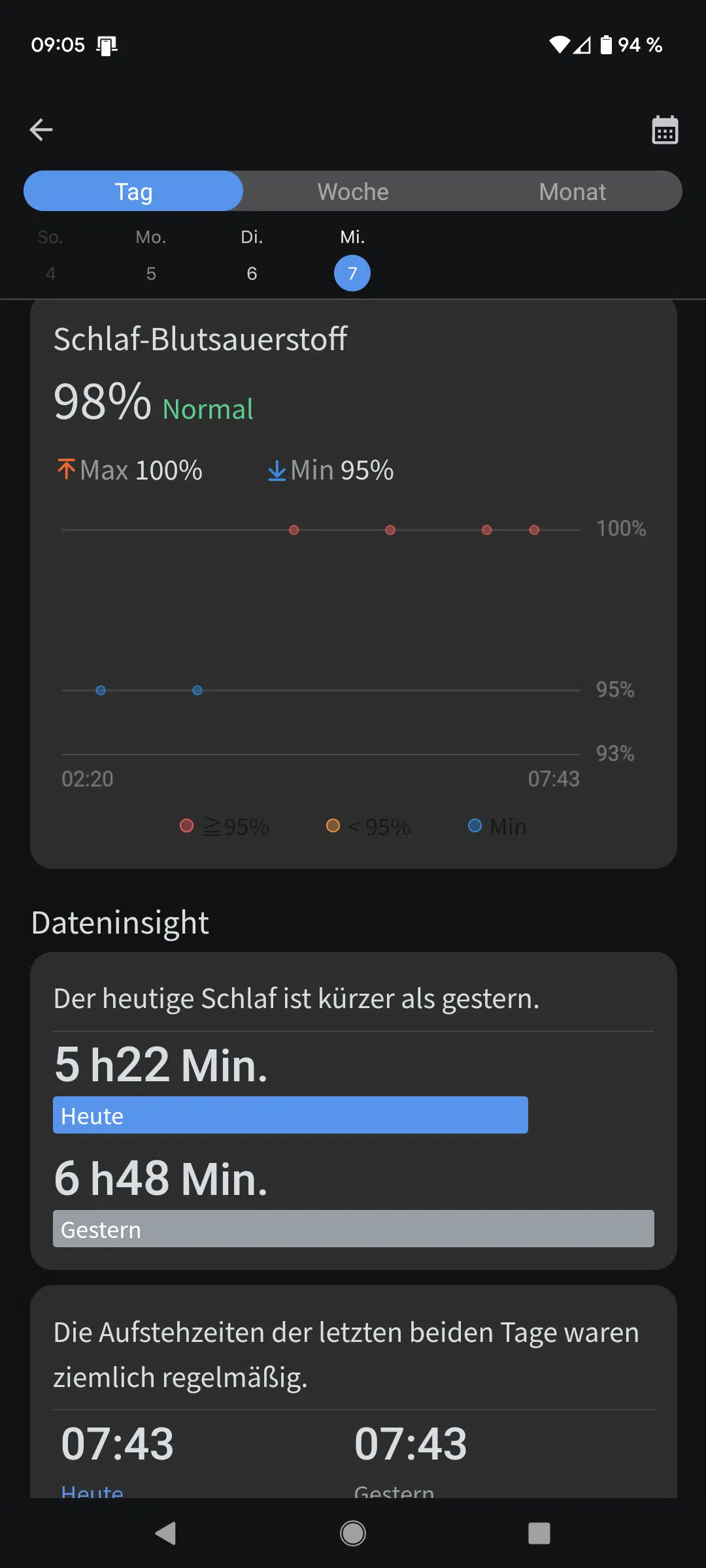This screenshot has height=1568, width=706.
Task: Switch to the Woche tab
Action: click(x=353, y=191)
